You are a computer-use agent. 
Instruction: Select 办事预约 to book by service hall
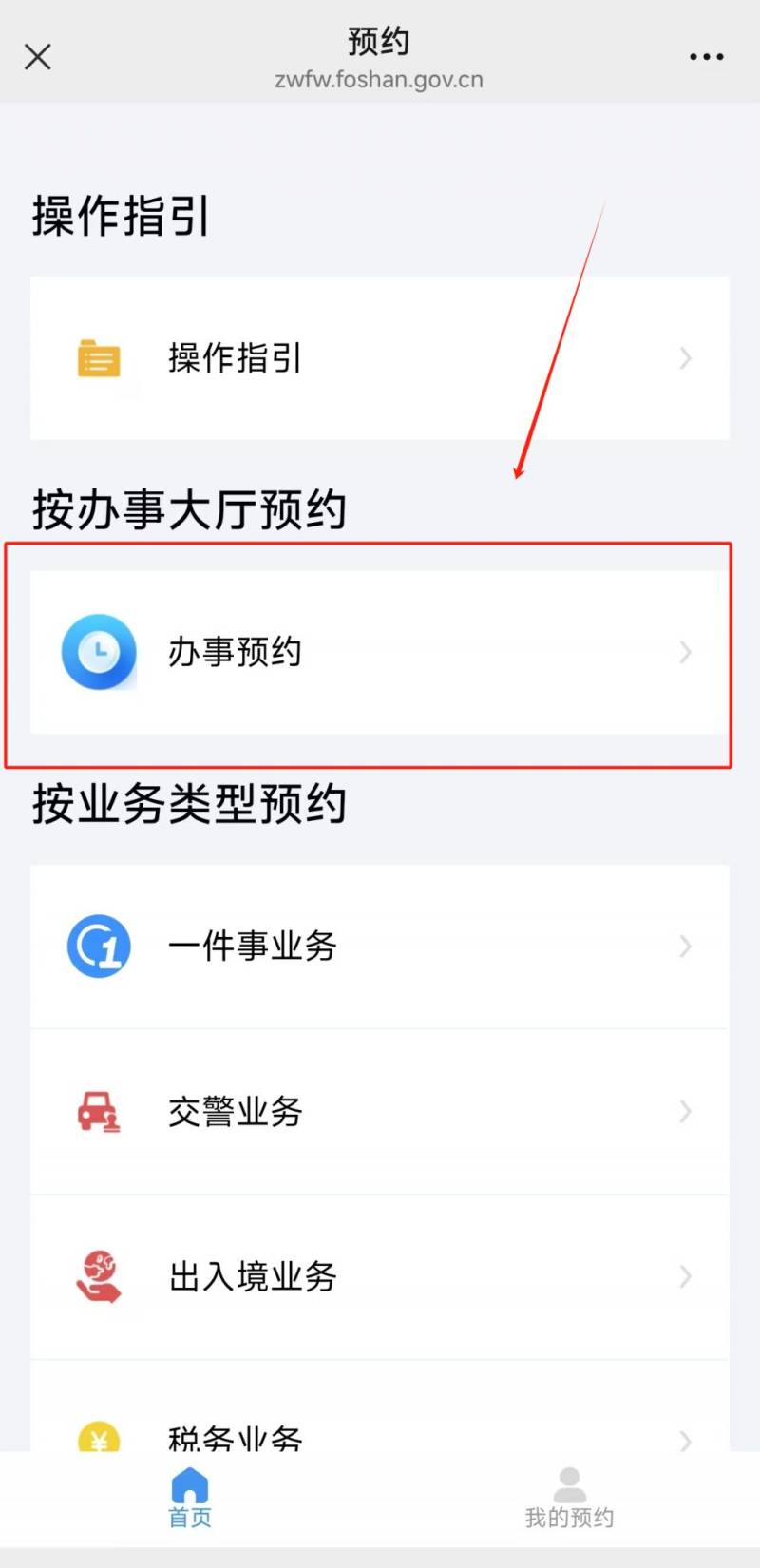380,652
